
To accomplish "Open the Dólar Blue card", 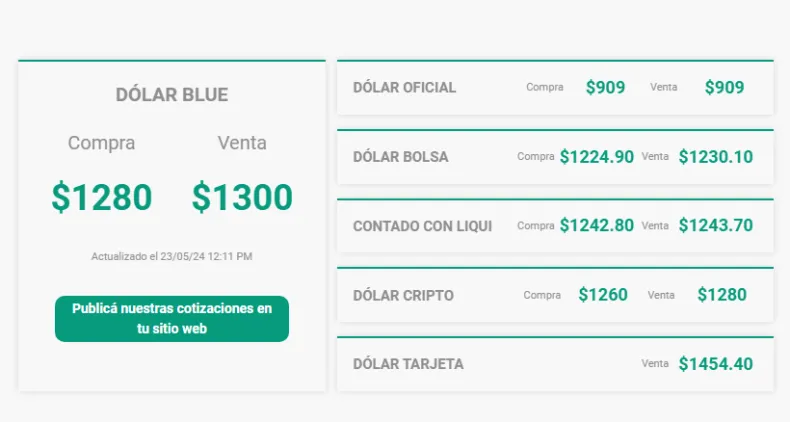I will 172,95.
